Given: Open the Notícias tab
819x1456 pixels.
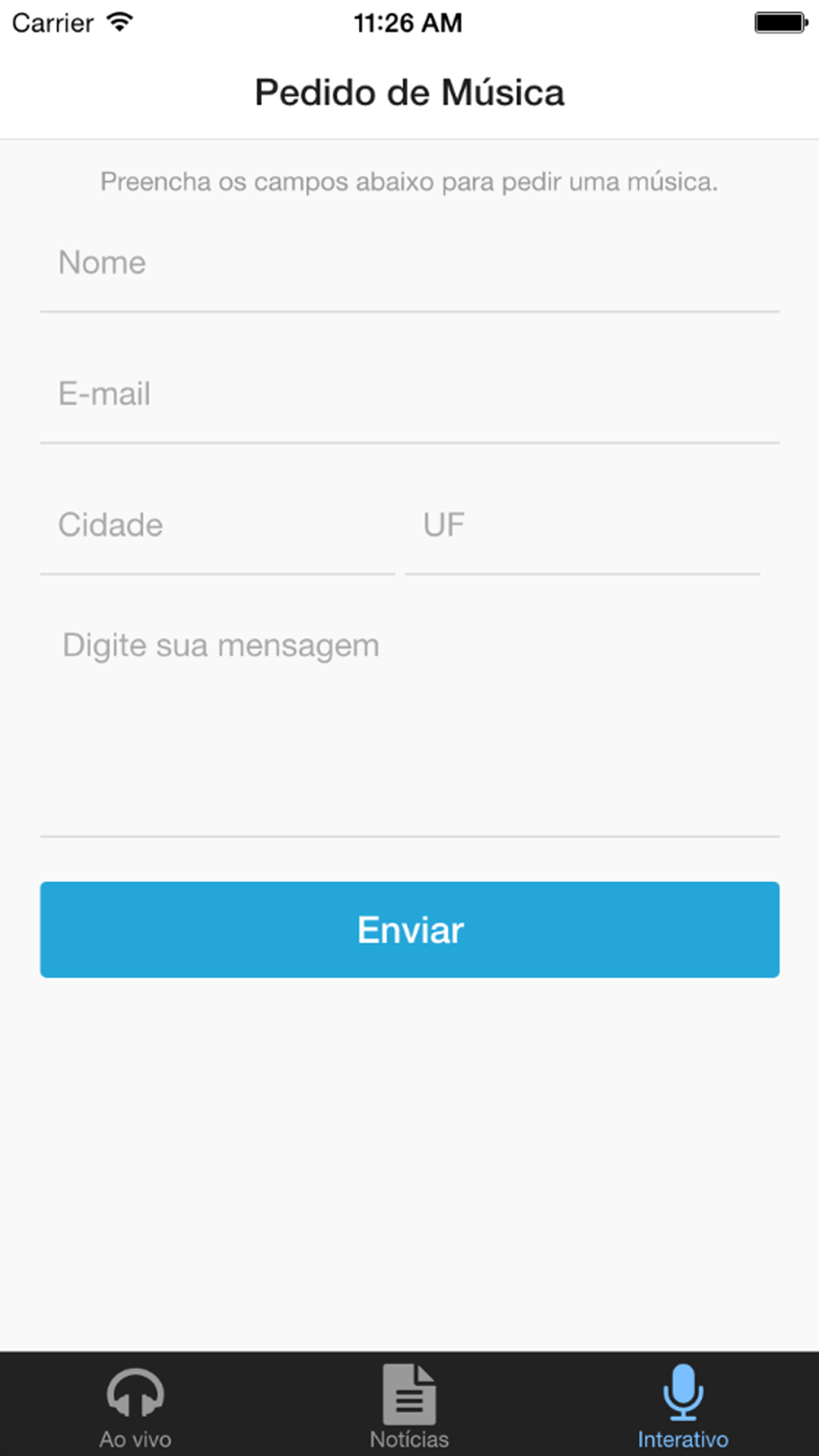Looking at the screenshot, I should pos(409,1405).
